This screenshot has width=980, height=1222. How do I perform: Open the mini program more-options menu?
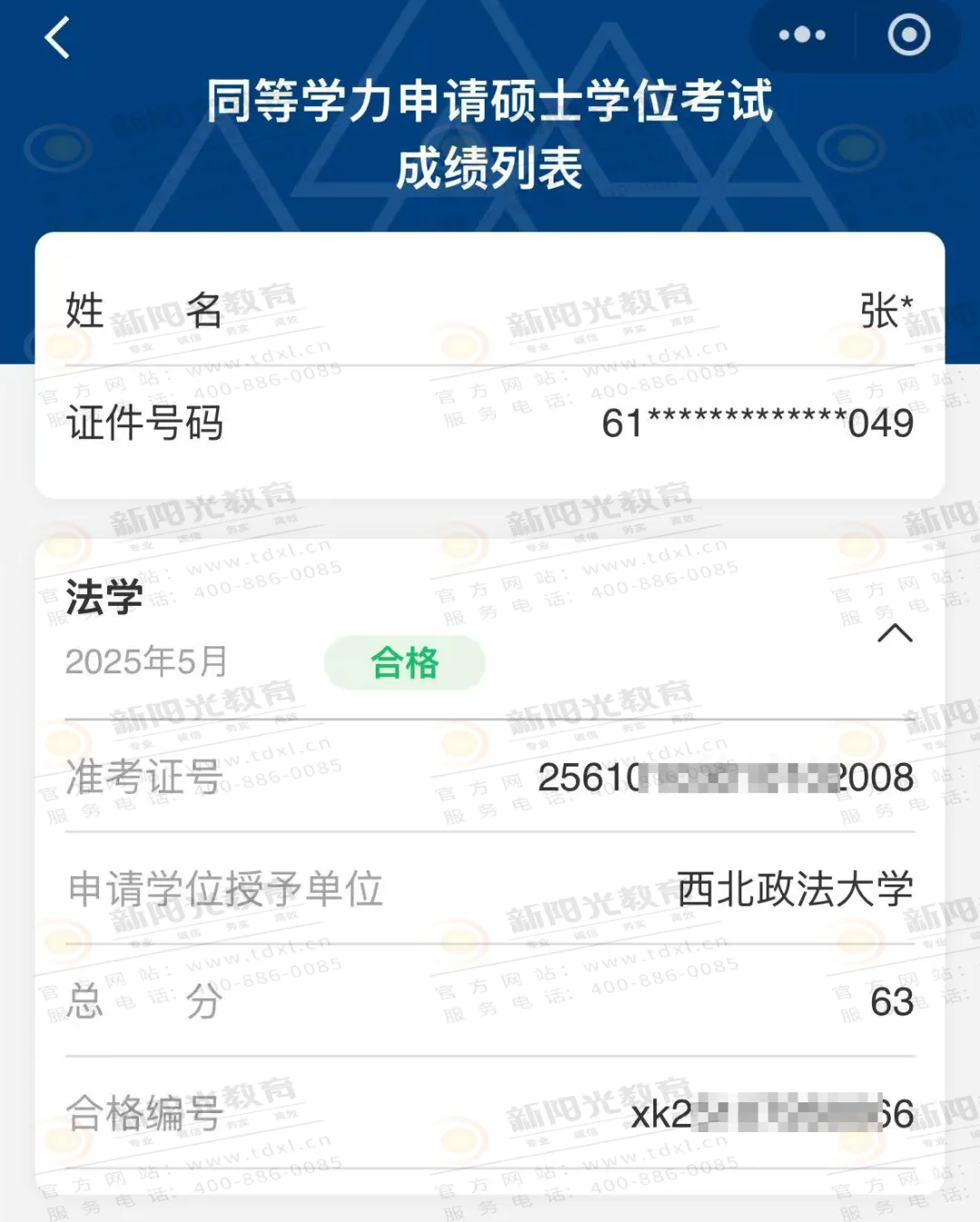pyautogui.click(x=802, y=35)
